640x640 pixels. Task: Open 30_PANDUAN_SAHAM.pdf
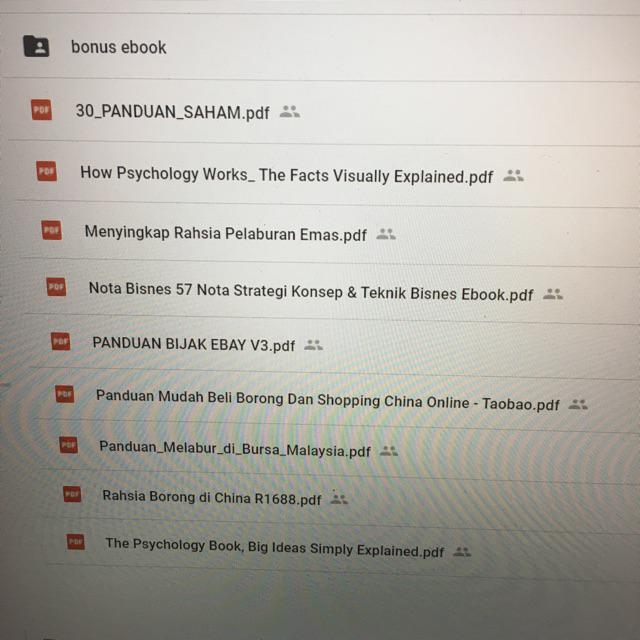(x=172, y=112)
